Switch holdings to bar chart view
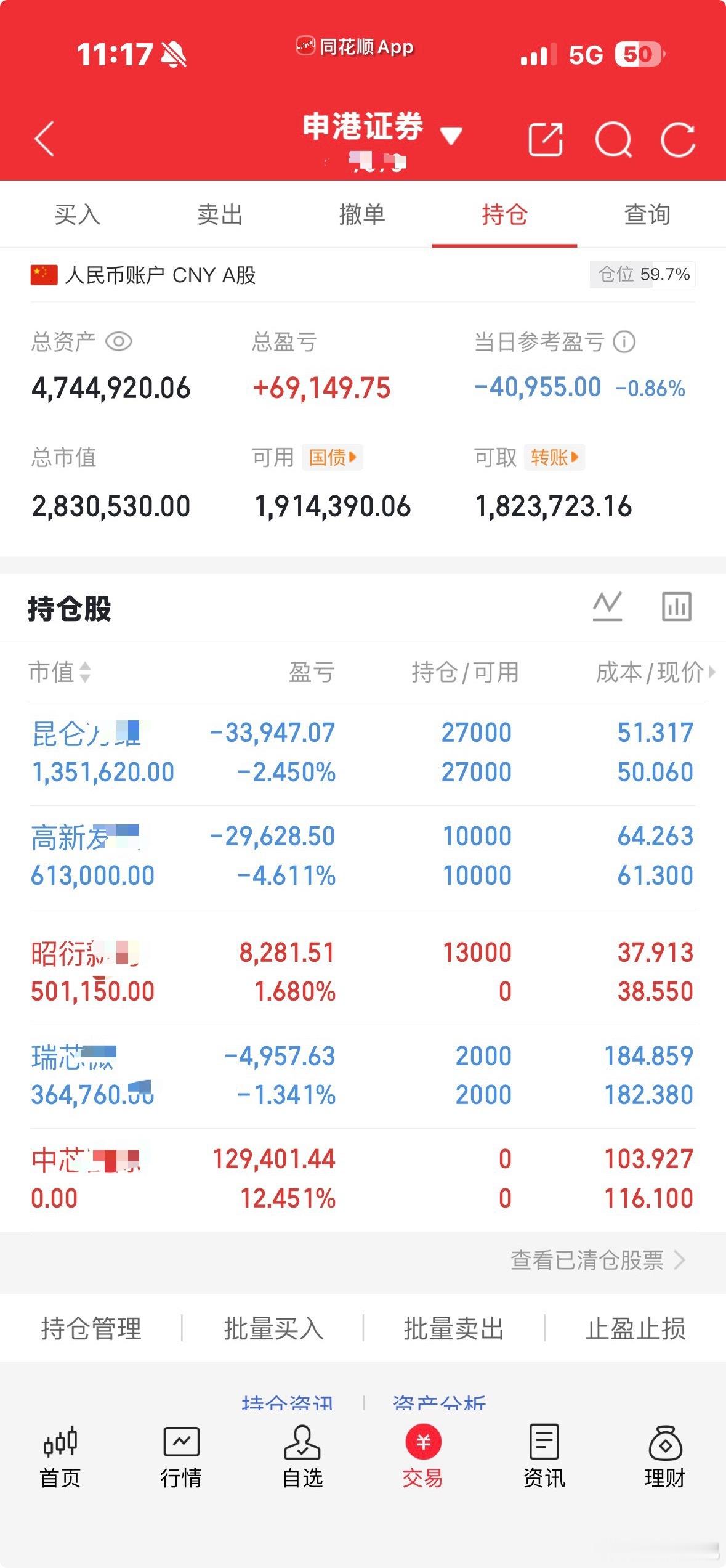 pos(675,607)
